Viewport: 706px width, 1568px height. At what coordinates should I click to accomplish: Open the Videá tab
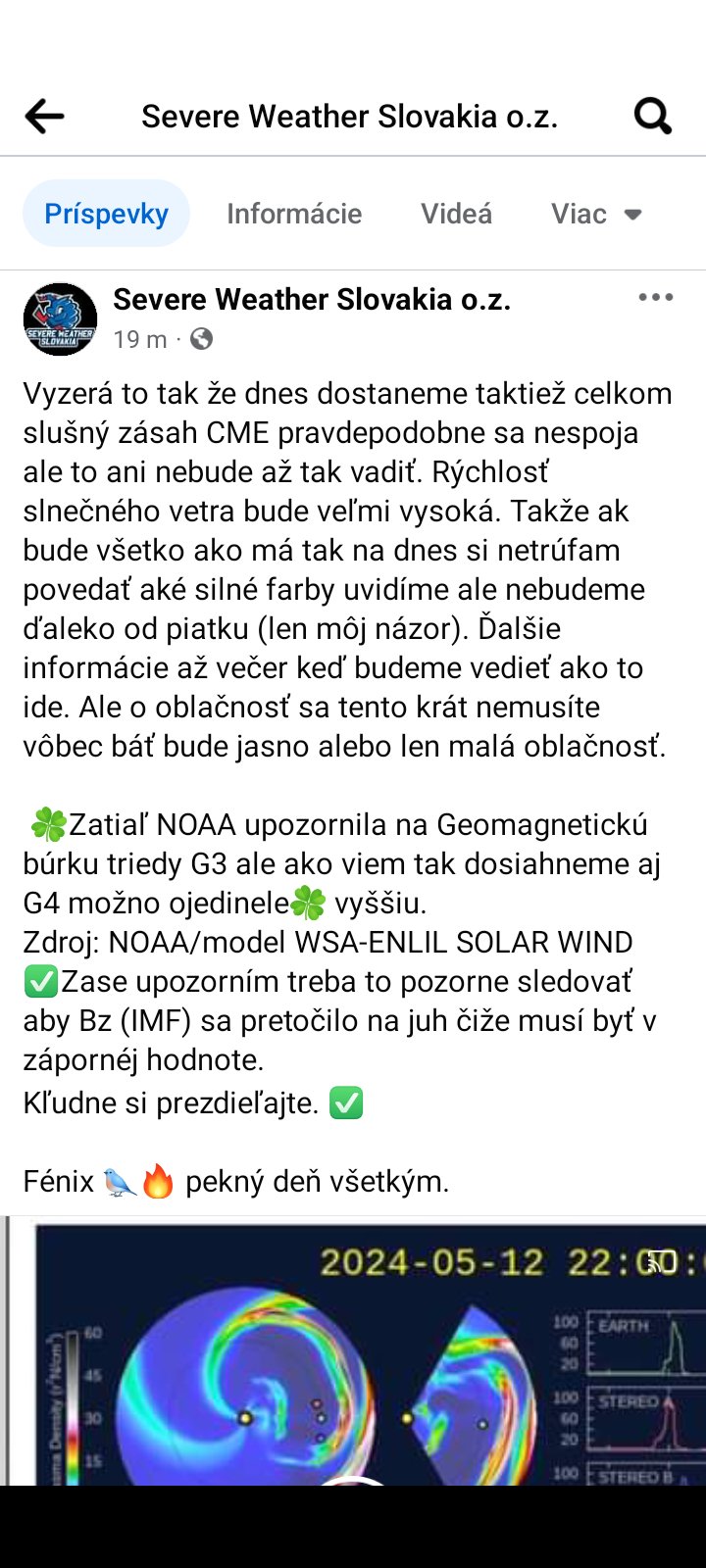(x=456, y=214)
